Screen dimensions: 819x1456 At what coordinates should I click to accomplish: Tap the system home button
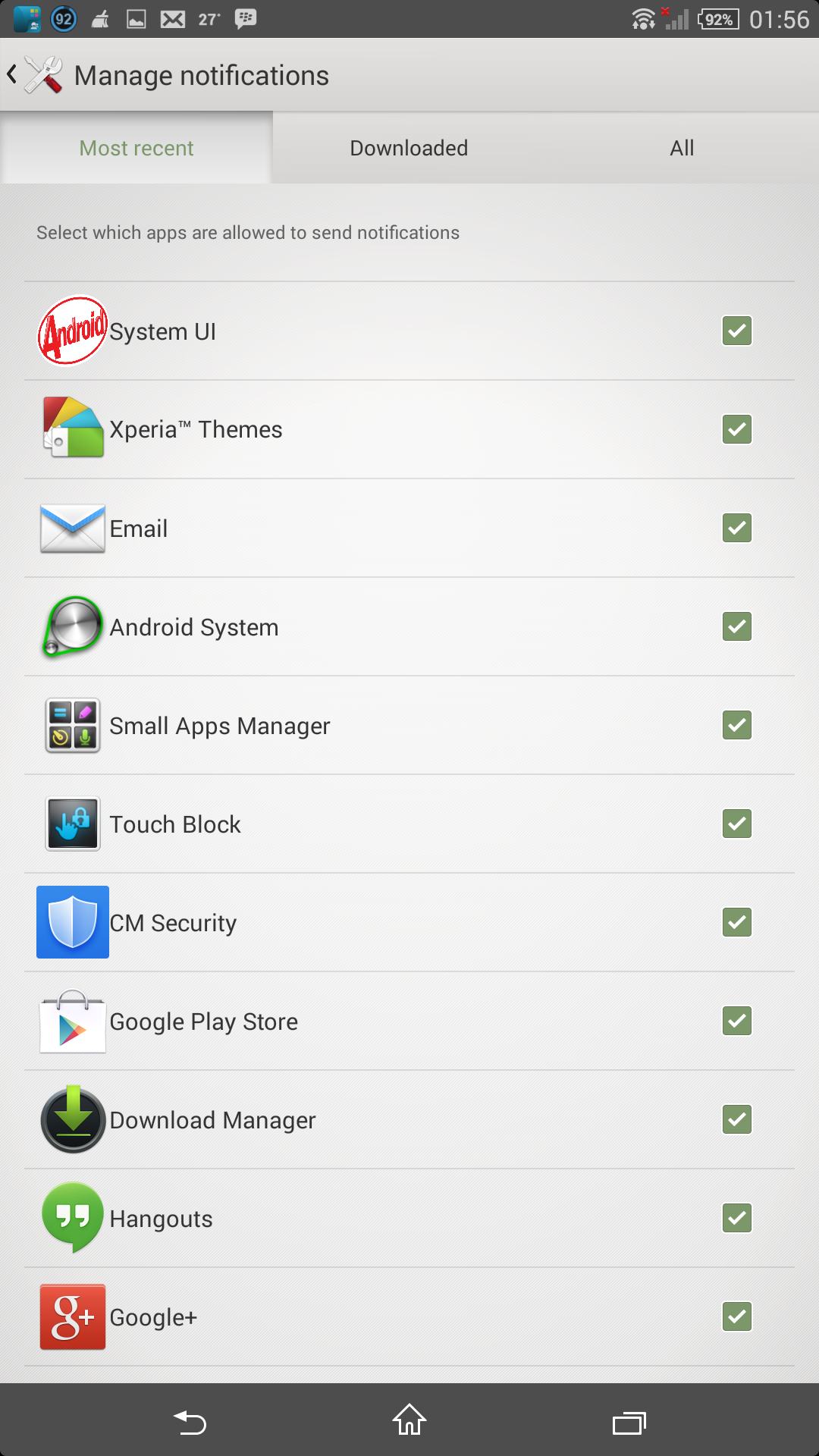pos(409,1420)
